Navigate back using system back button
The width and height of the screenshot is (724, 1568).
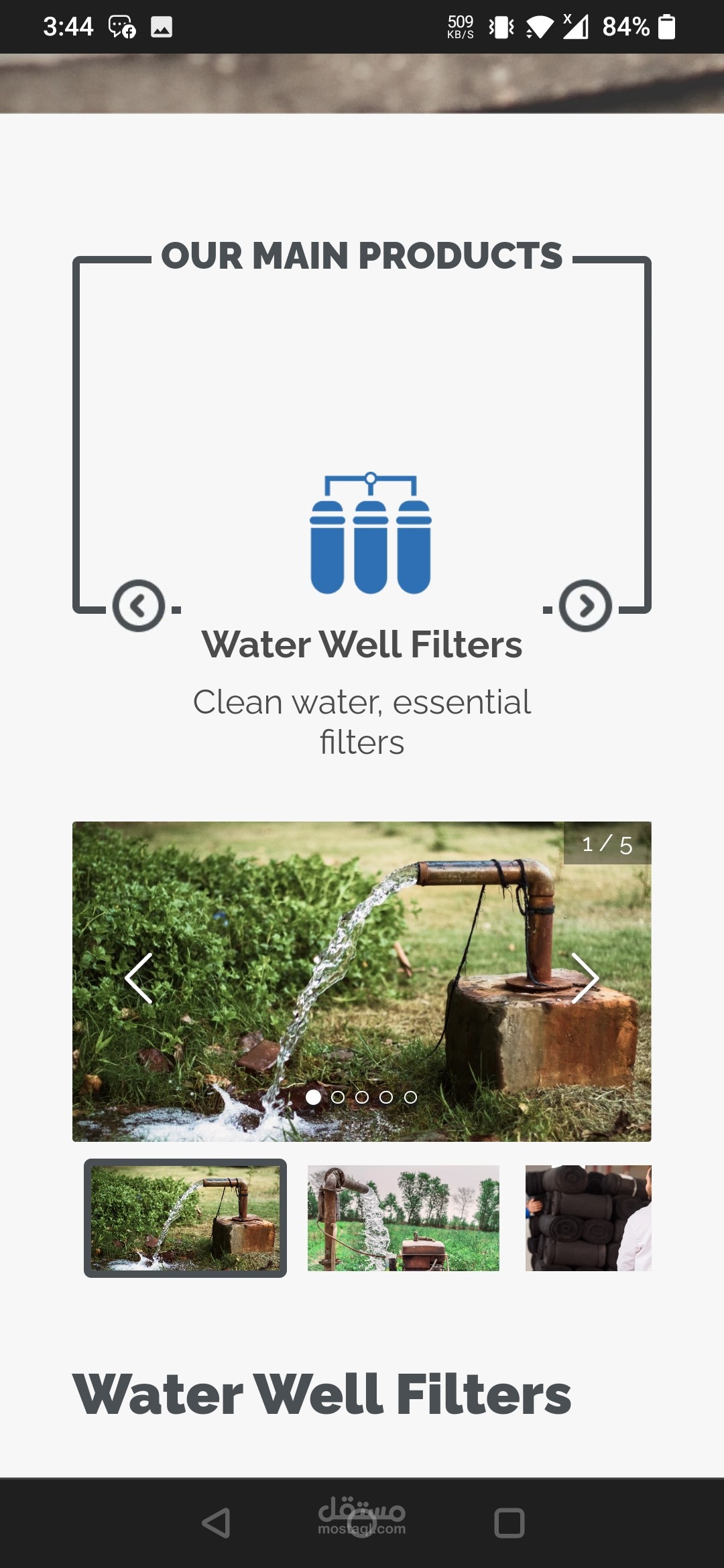click(x=216, y=1522)
